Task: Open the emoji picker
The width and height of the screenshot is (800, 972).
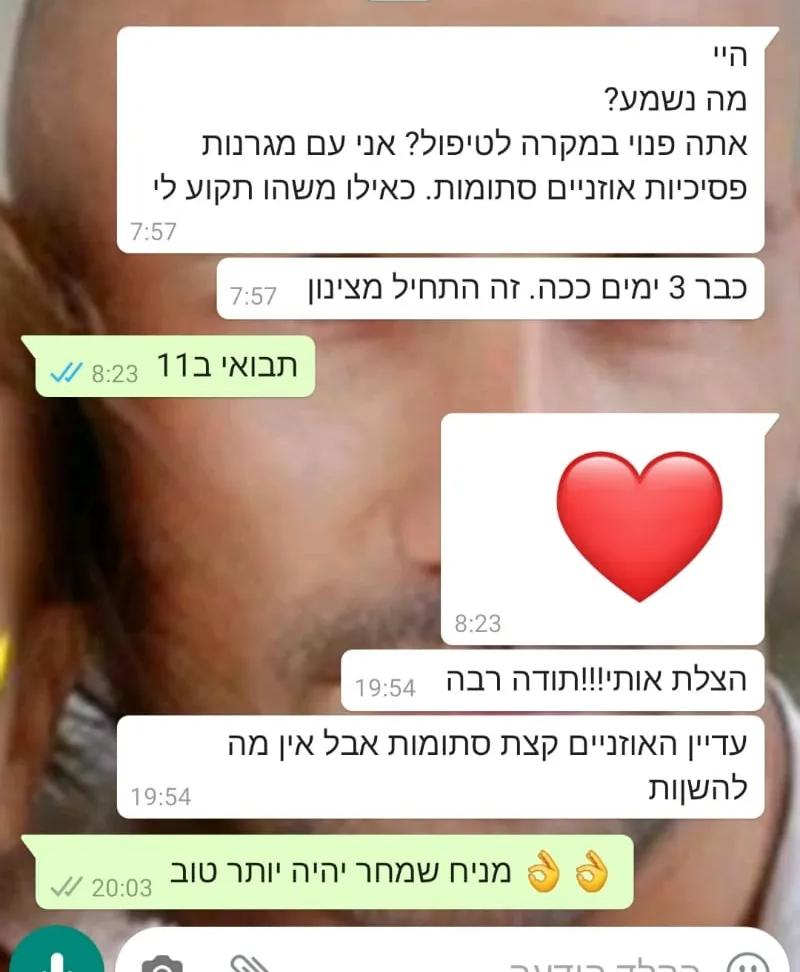Action: [x=746, y=964]
